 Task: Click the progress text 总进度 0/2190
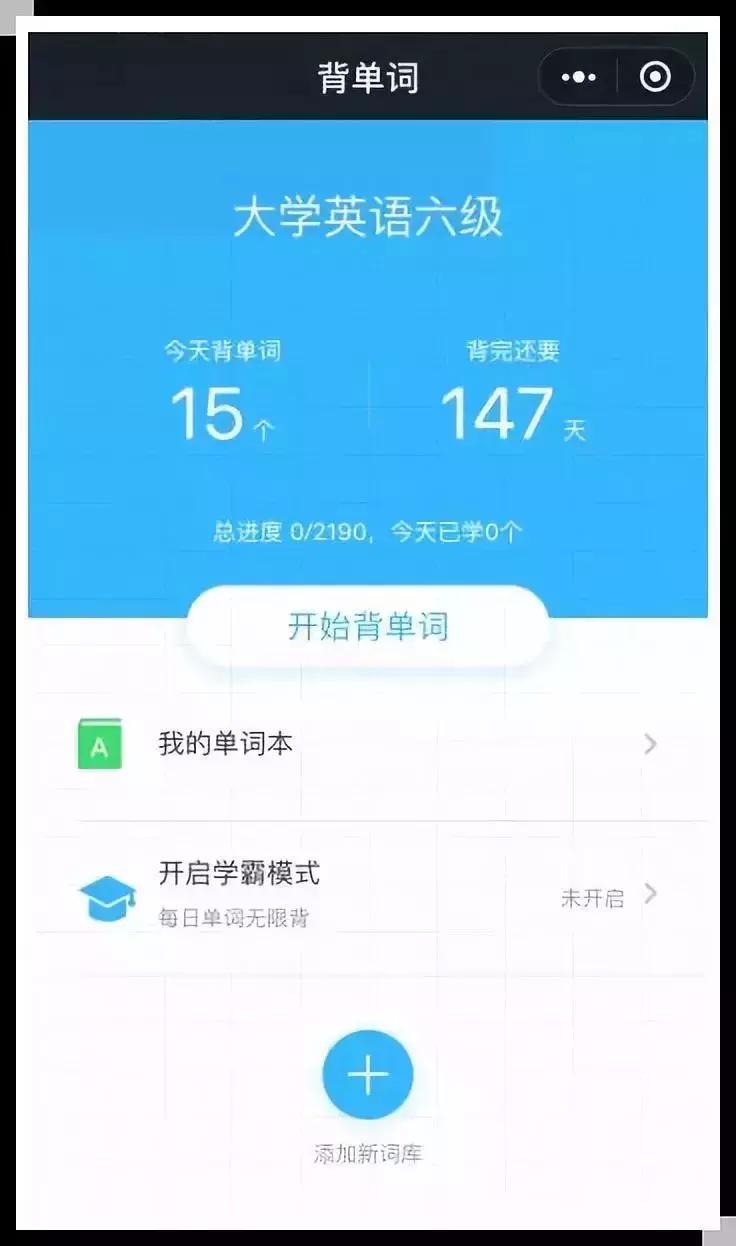pyautogui.click(x=368, y=530)
